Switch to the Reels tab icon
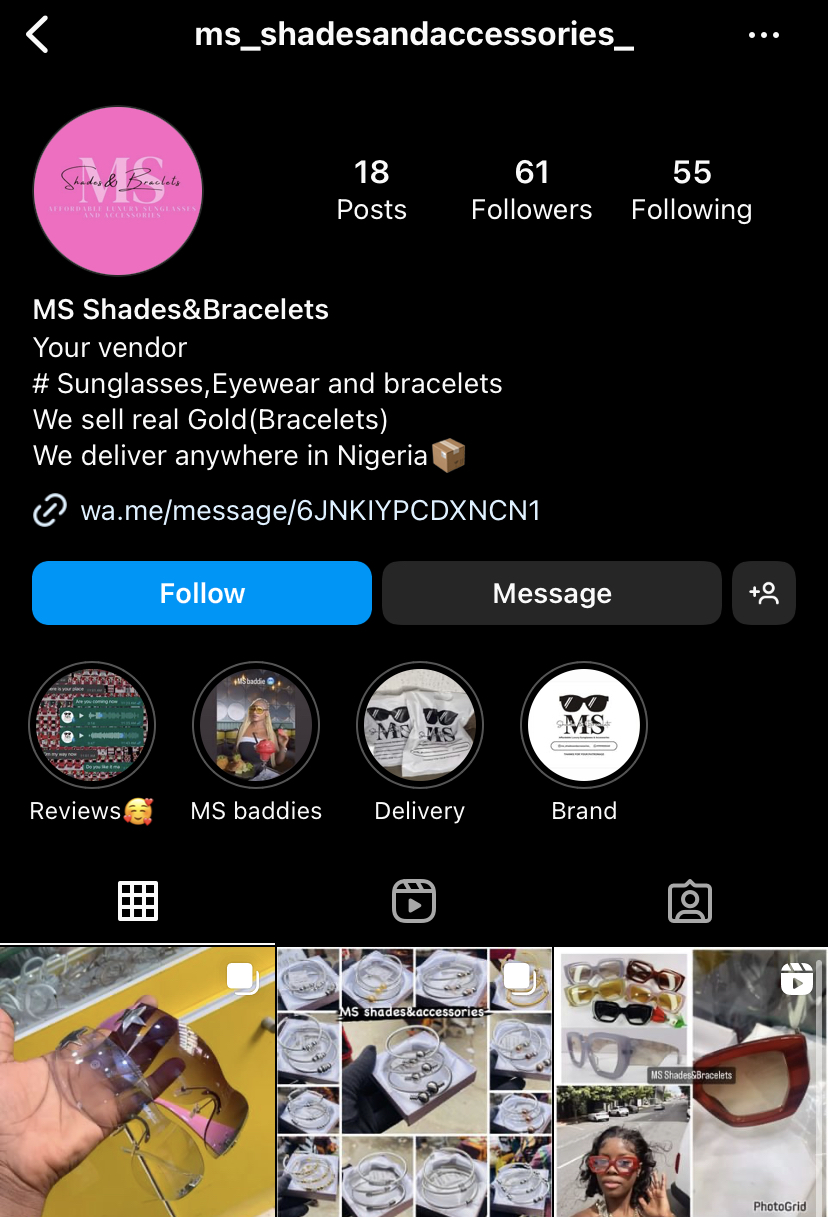The image size is (828, 1217). [x=413, y=901]
